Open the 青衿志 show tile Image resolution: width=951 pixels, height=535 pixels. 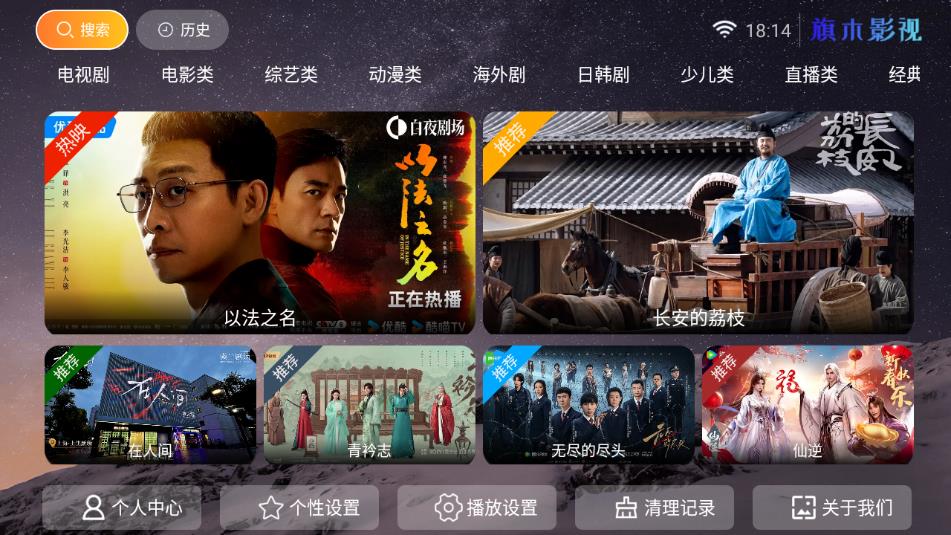[x=369, y=405]
